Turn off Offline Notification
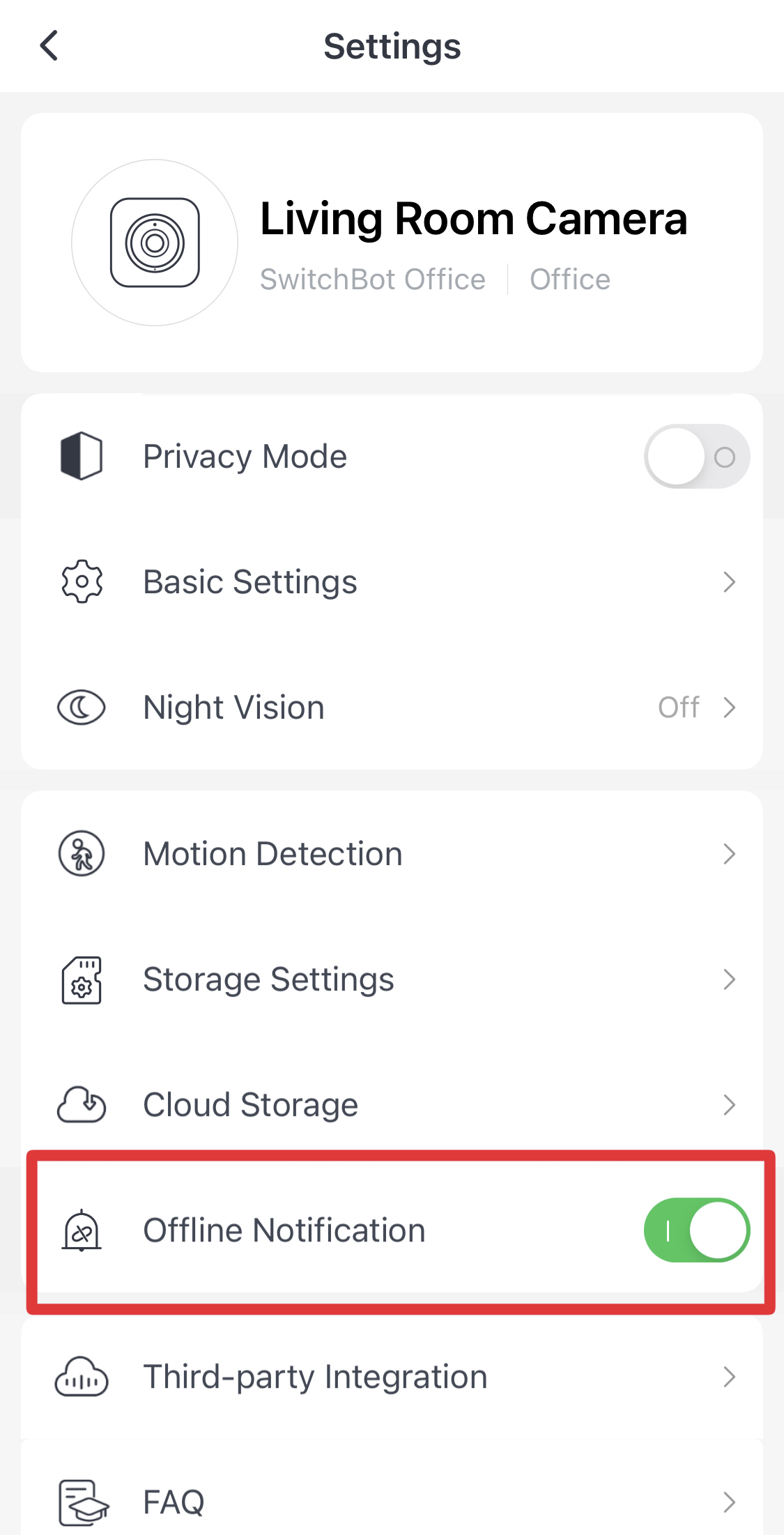This screenshot has width=784, height=1535. (696, 1230)
